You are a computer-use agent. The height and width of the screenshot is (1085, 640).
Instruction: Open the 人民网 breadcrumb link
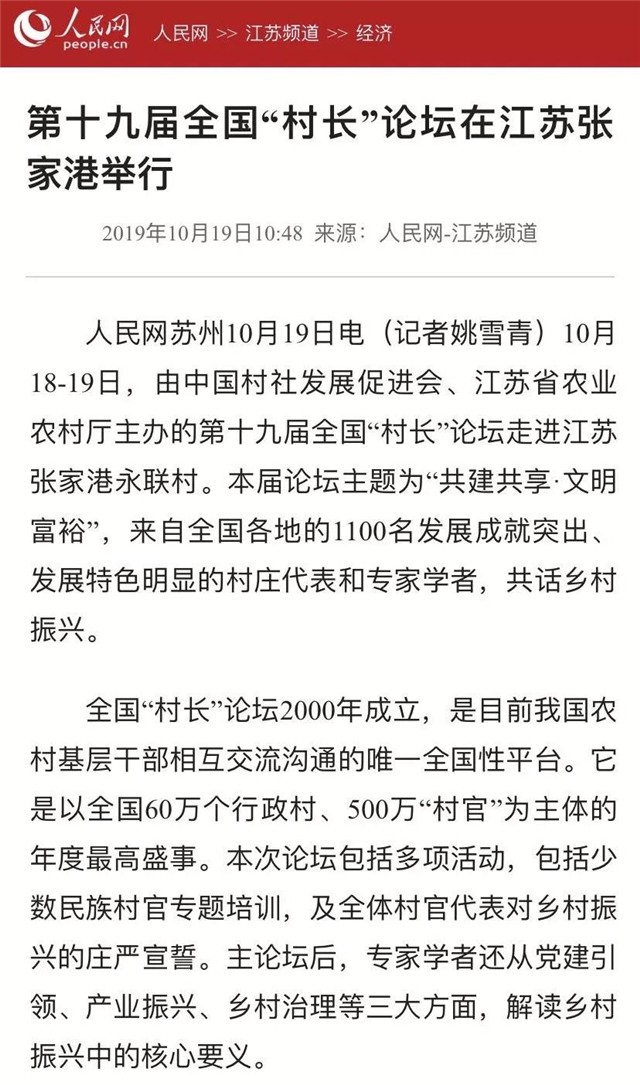(181, 33)
